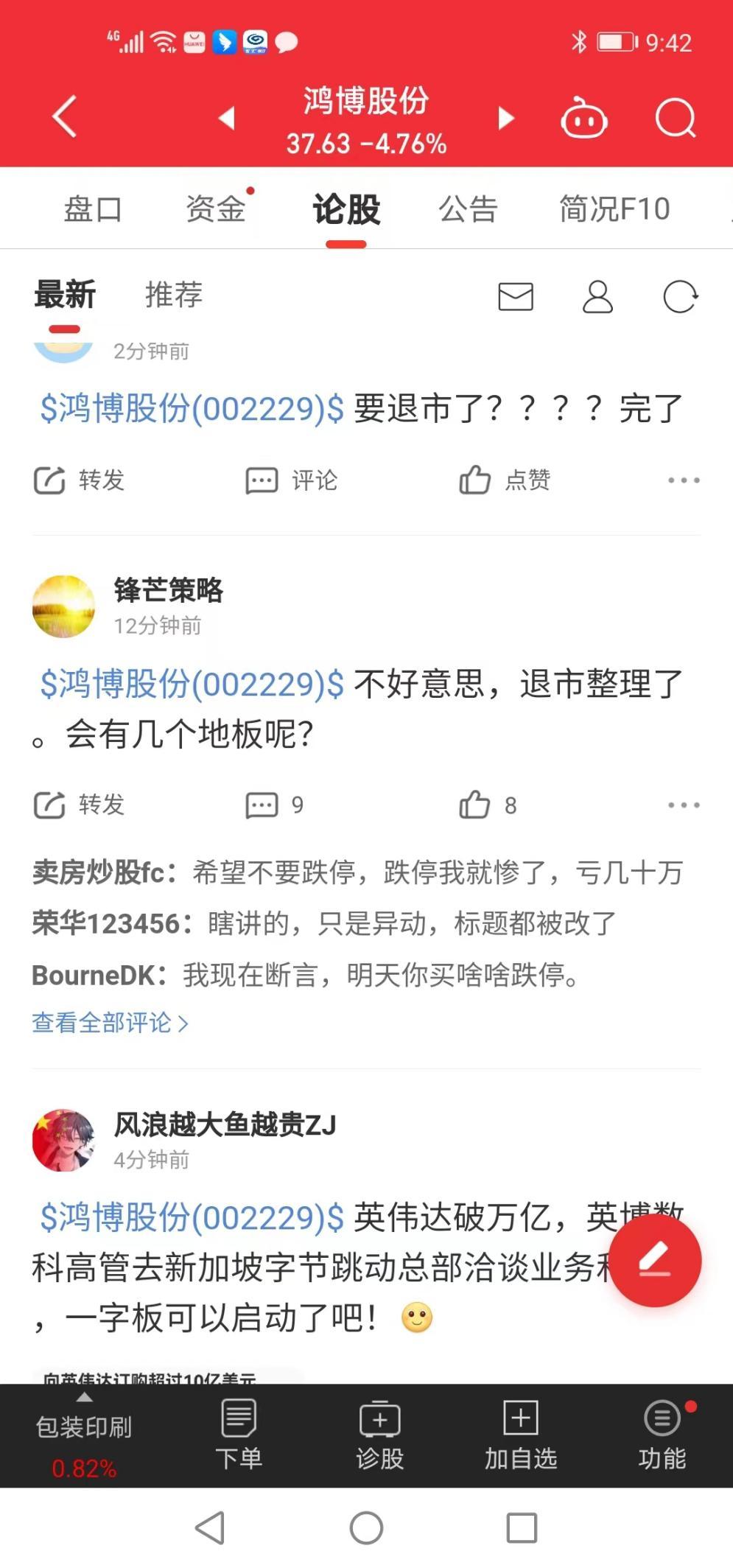Open 风浪越大鱼越贵ZJ's profile avatar
The image size is (733, 1568).
click(64, 1140)
